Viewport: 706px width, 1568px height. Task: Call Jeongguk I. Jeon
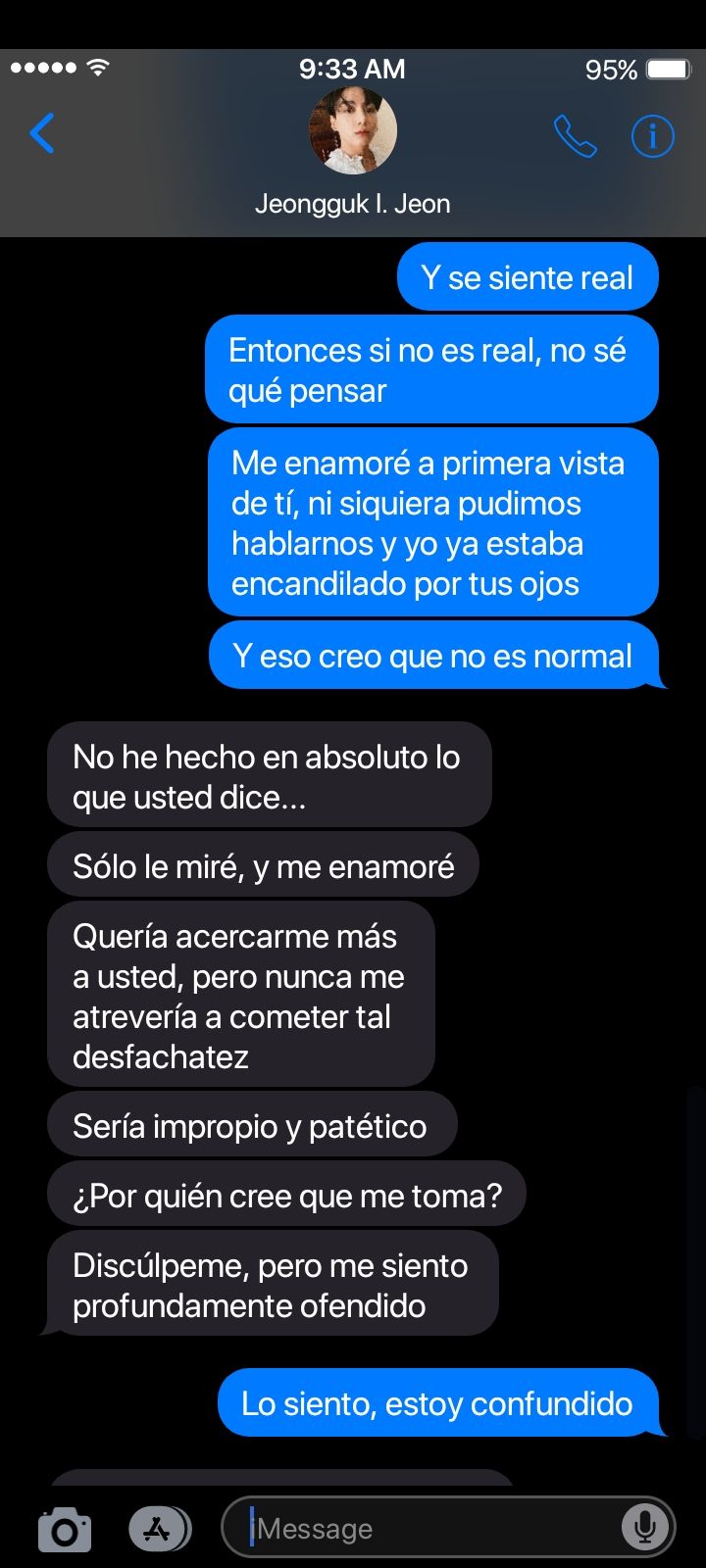[575, 136]
